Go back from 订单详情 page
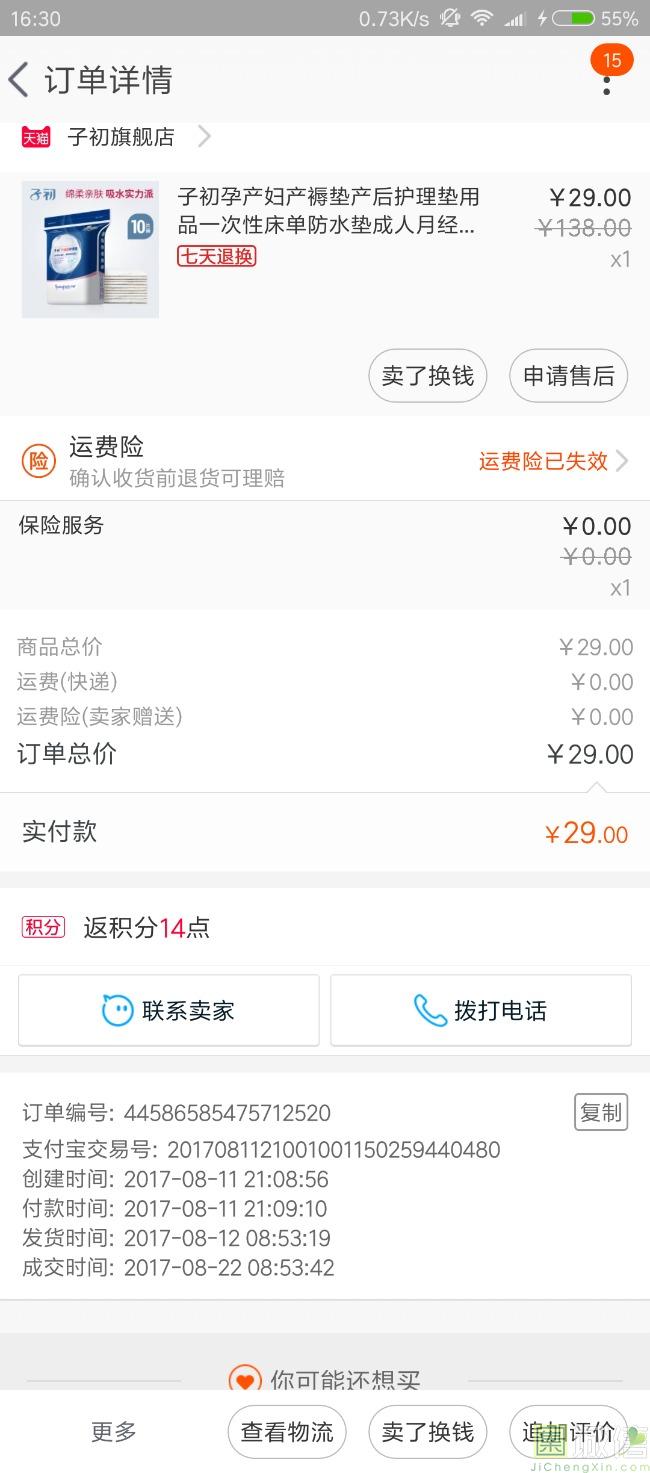 pos(20,80)
